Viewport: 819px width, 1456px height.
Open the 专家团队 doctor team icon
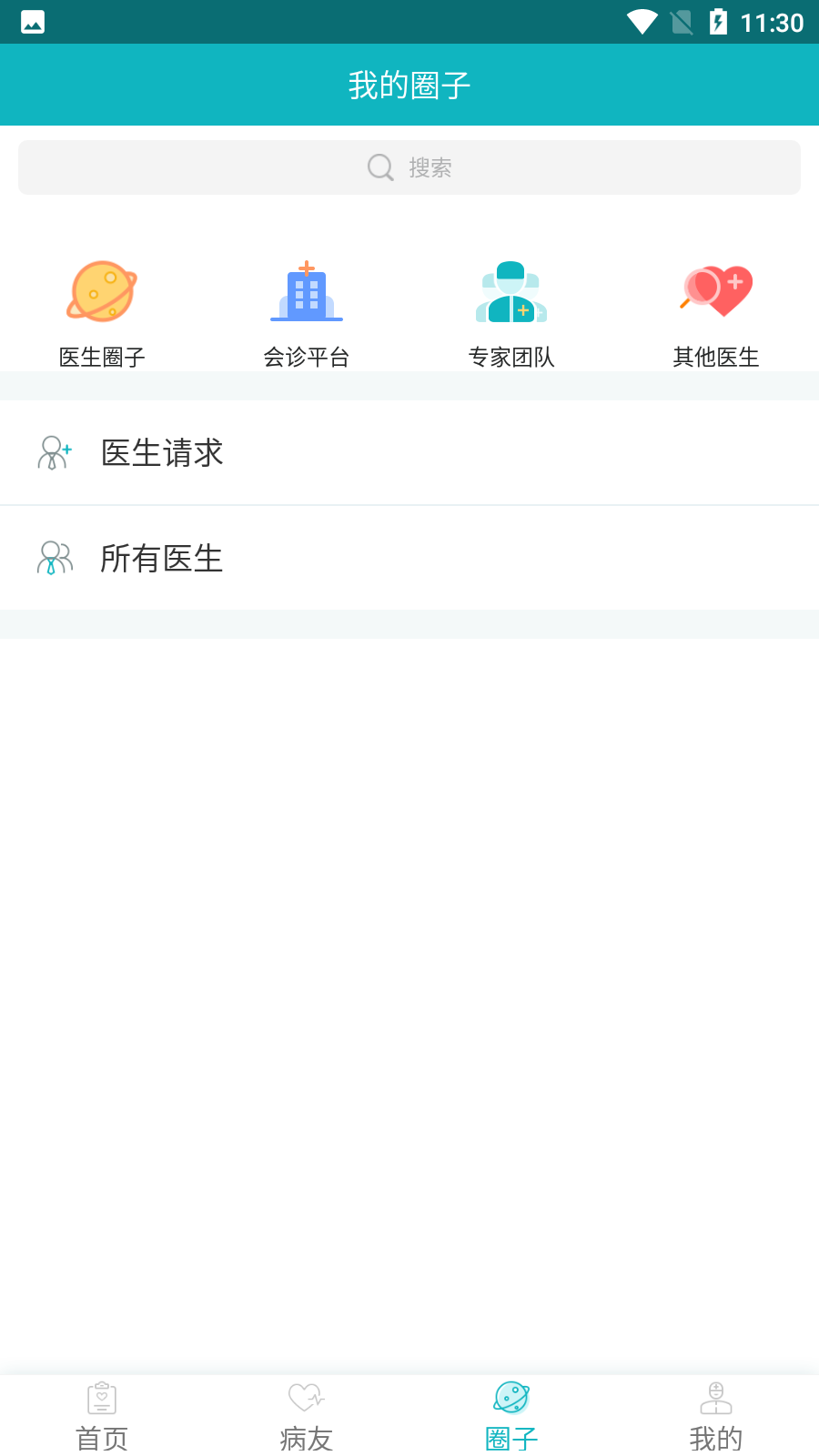(511, 291)
